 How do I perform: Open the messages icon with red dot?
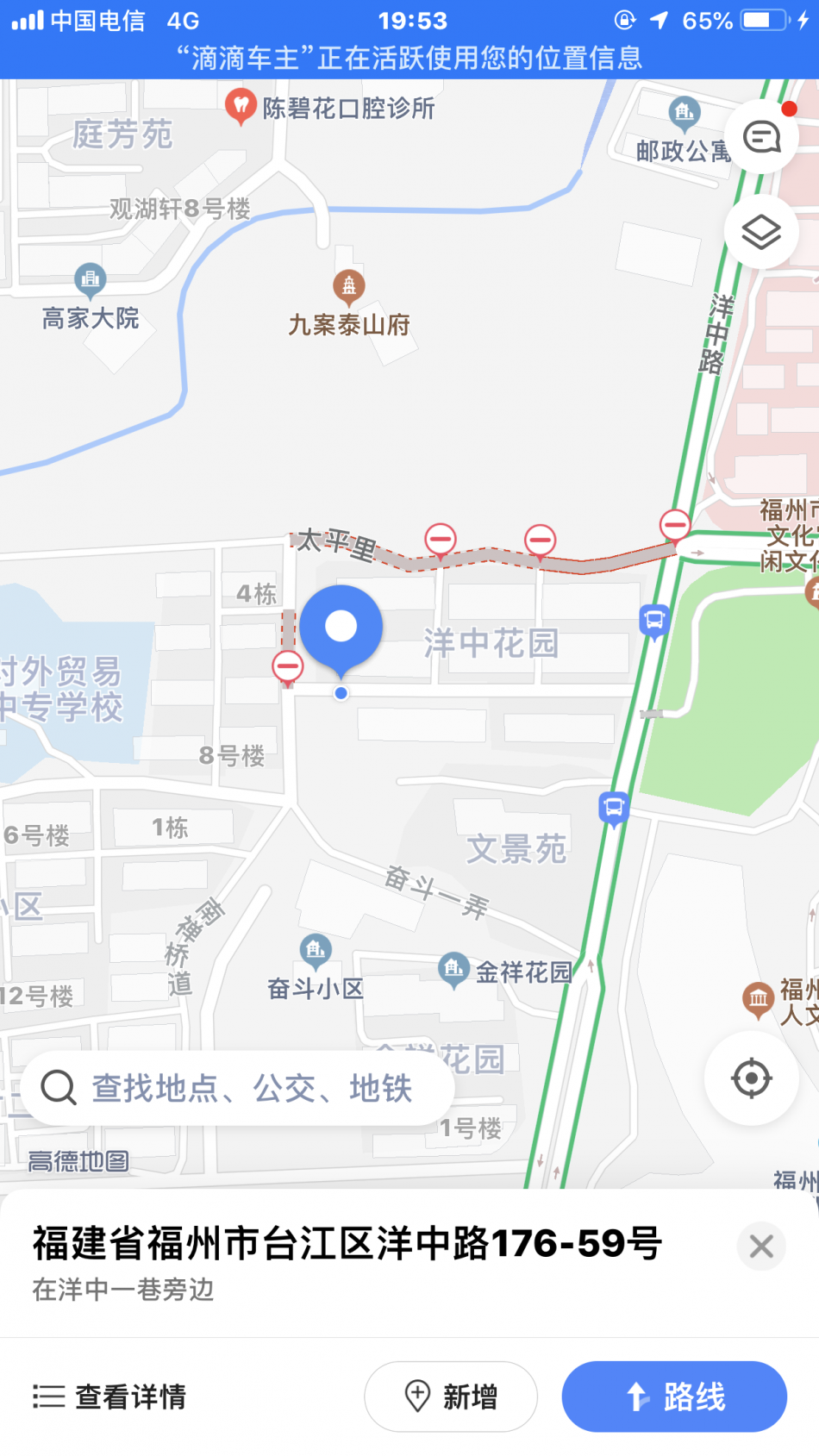tap(762, 137)
